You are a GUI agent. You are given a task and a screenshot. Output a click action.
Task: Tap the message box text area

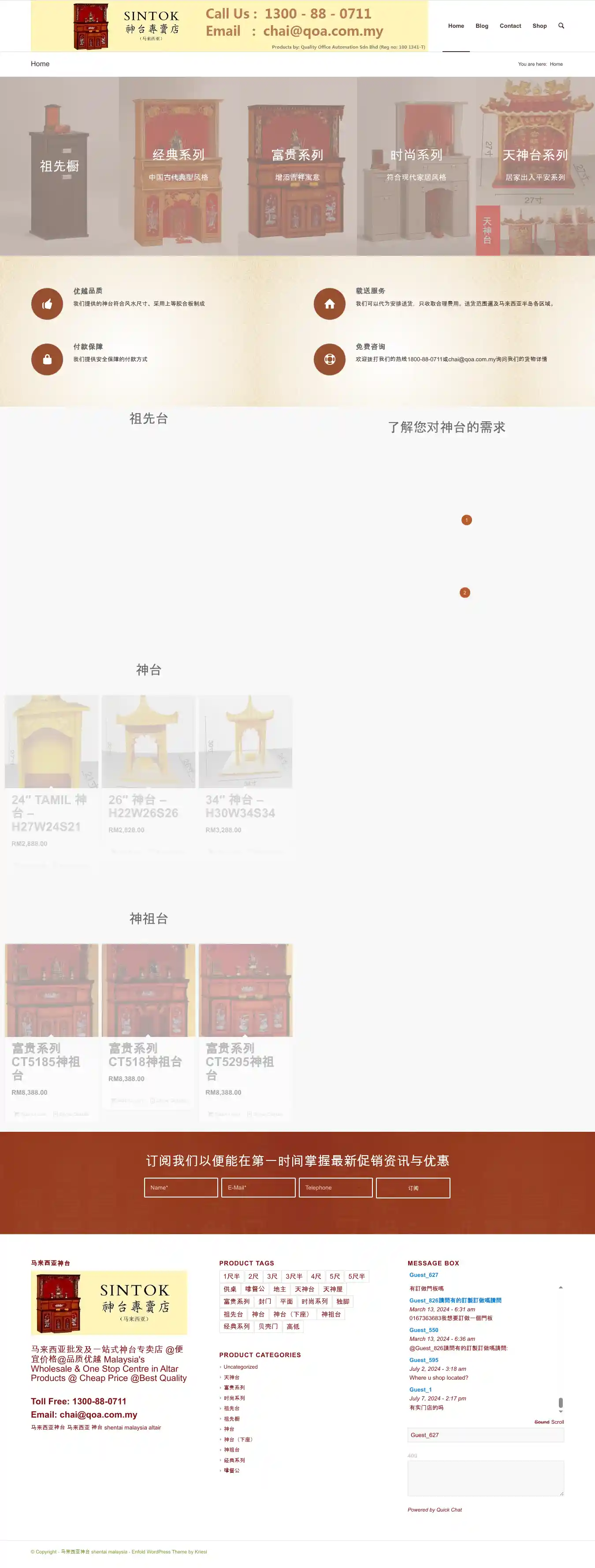click(x=485, y=1478)
